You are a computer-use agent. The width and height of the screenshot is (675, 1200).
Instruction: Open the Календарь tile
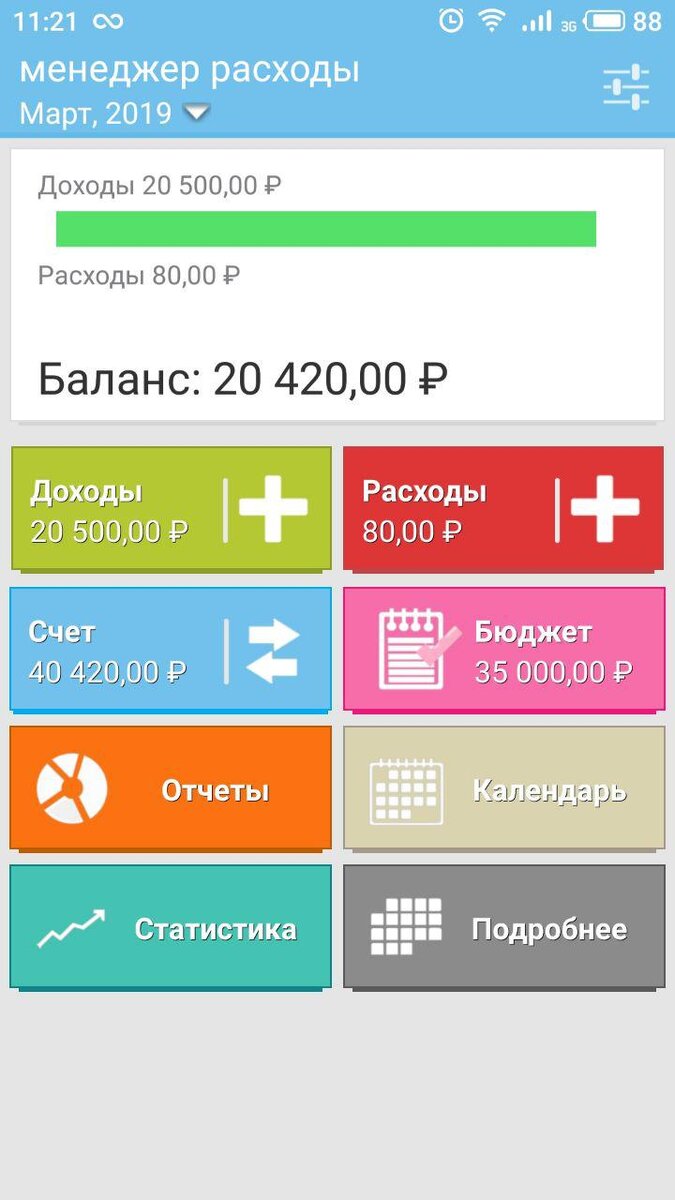[504, 789]
